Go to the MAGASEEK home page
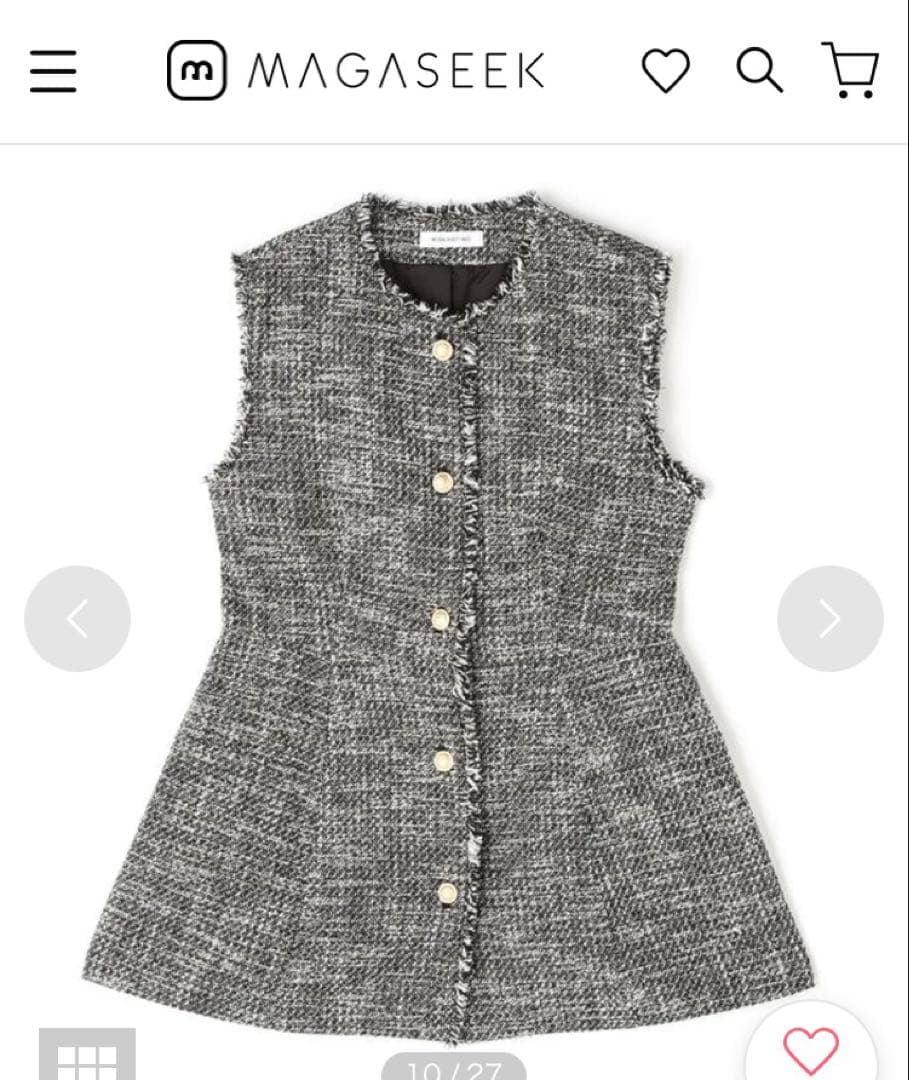Screen dimensions: 909x1080 coord(356,70)
